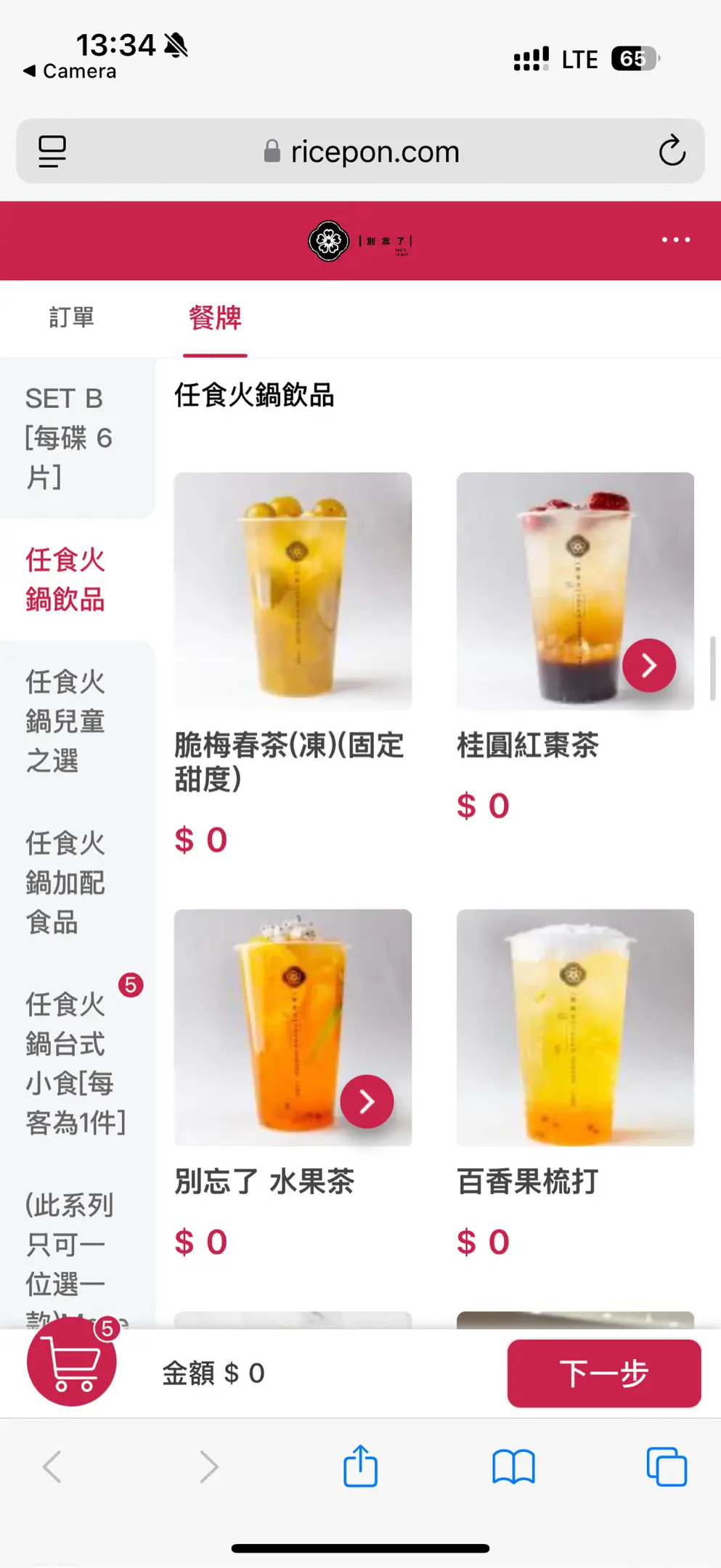Open the three-dot overflow menu
The height and width of the screenshot is (1568, 721).
click(675, 240)
